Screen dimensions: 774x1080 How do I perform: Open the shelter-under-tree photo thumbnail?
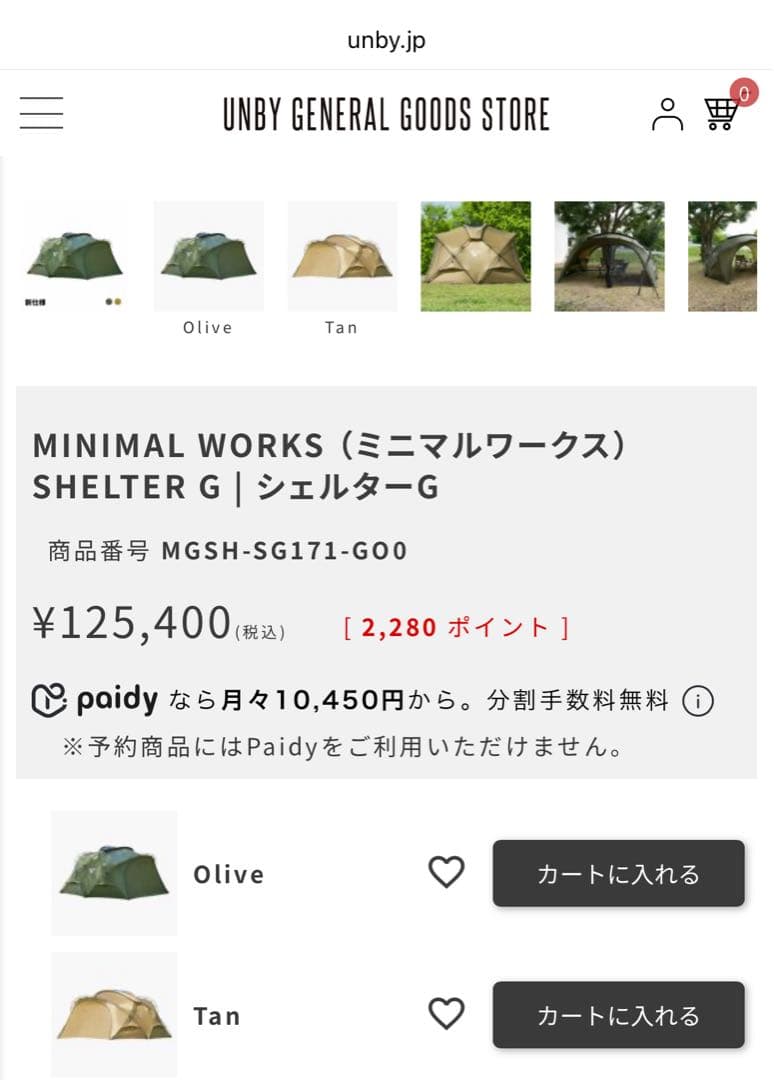[x=610, y=253]
